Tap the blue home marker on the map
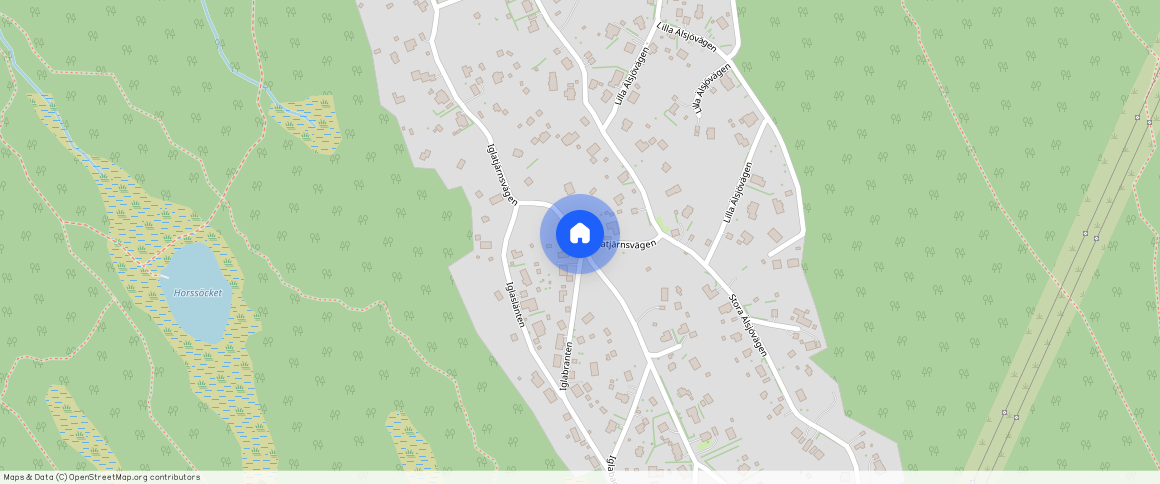Viewport: 1160px width, 484px height. coord(579,234)
